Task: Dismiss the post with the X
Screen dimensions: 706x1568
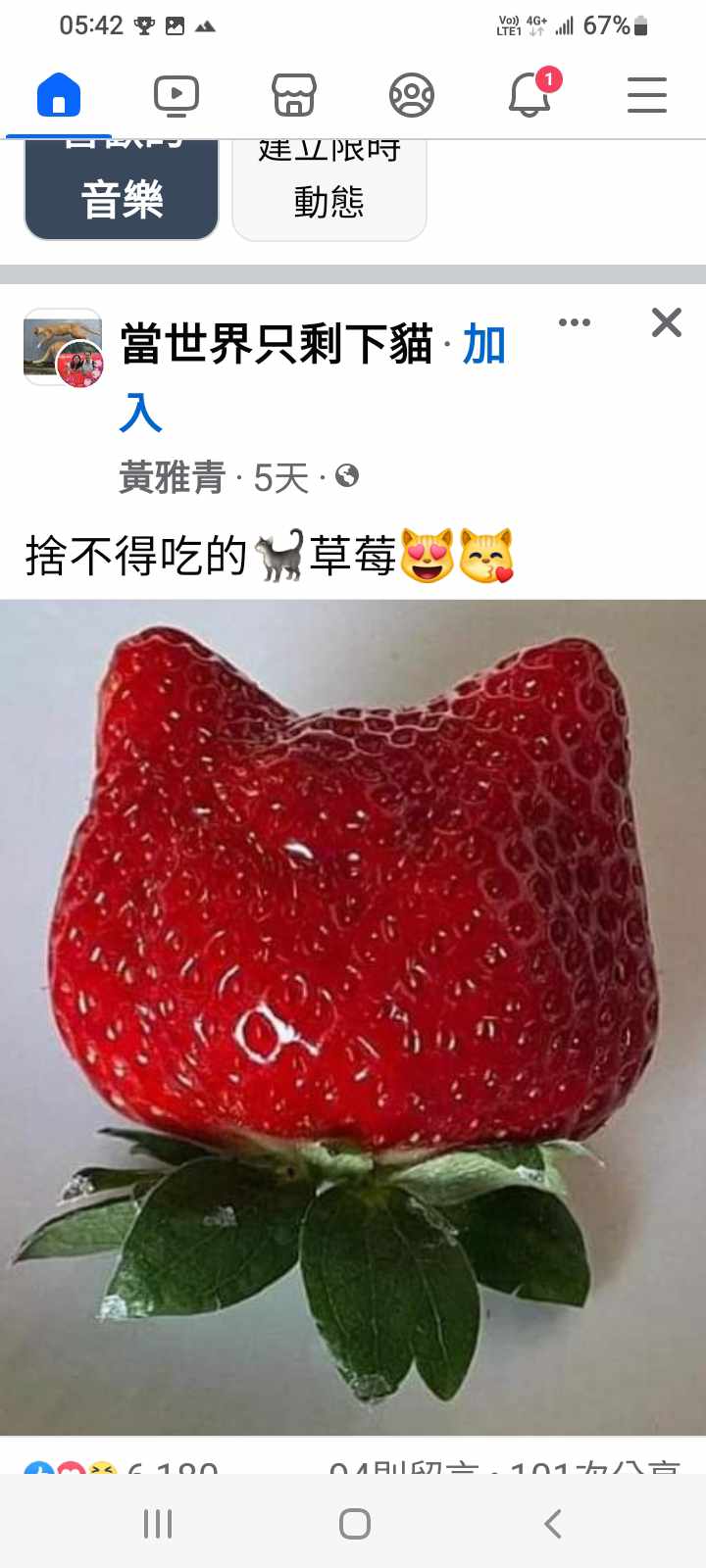Action: [667, 322]
